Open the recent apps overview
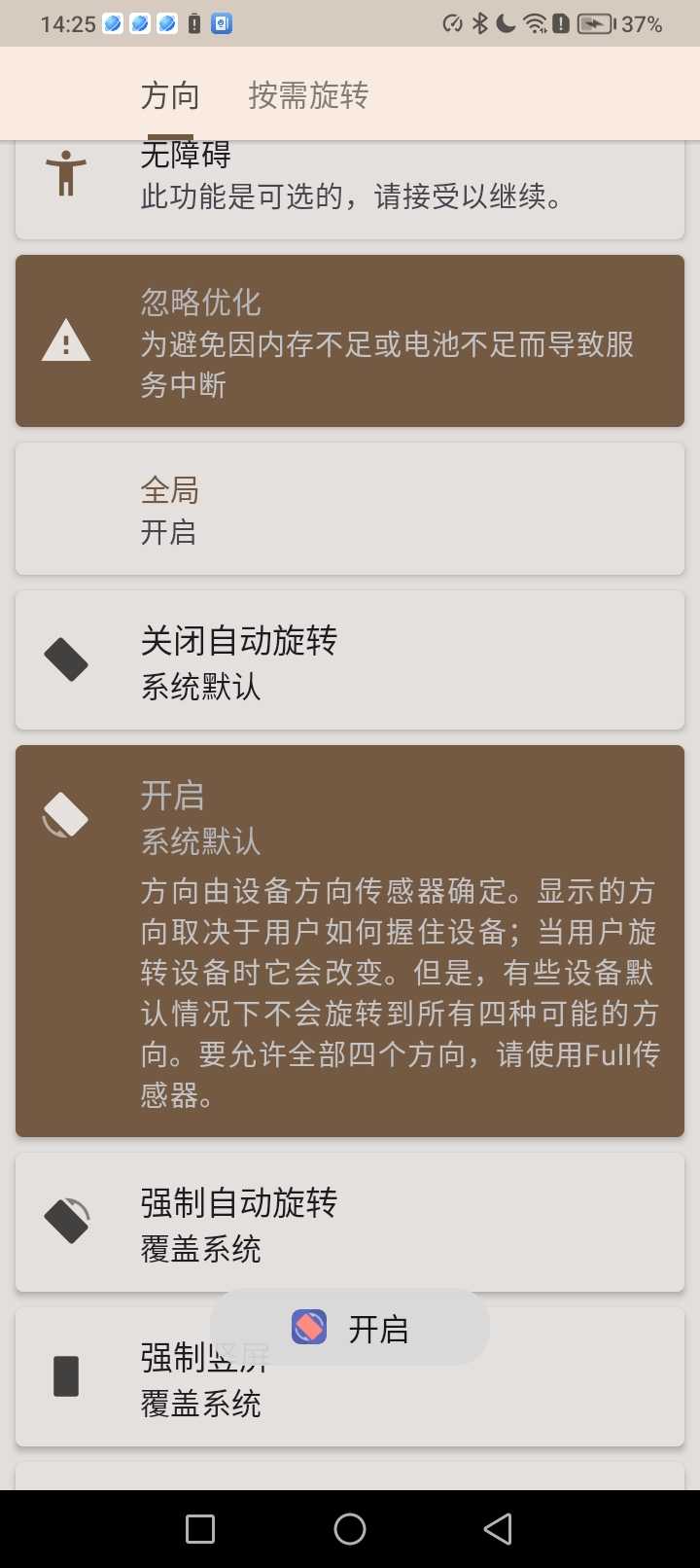The width and height of the screenshot is (700, 1568). pyautogui.click(x=200, y=1529)
